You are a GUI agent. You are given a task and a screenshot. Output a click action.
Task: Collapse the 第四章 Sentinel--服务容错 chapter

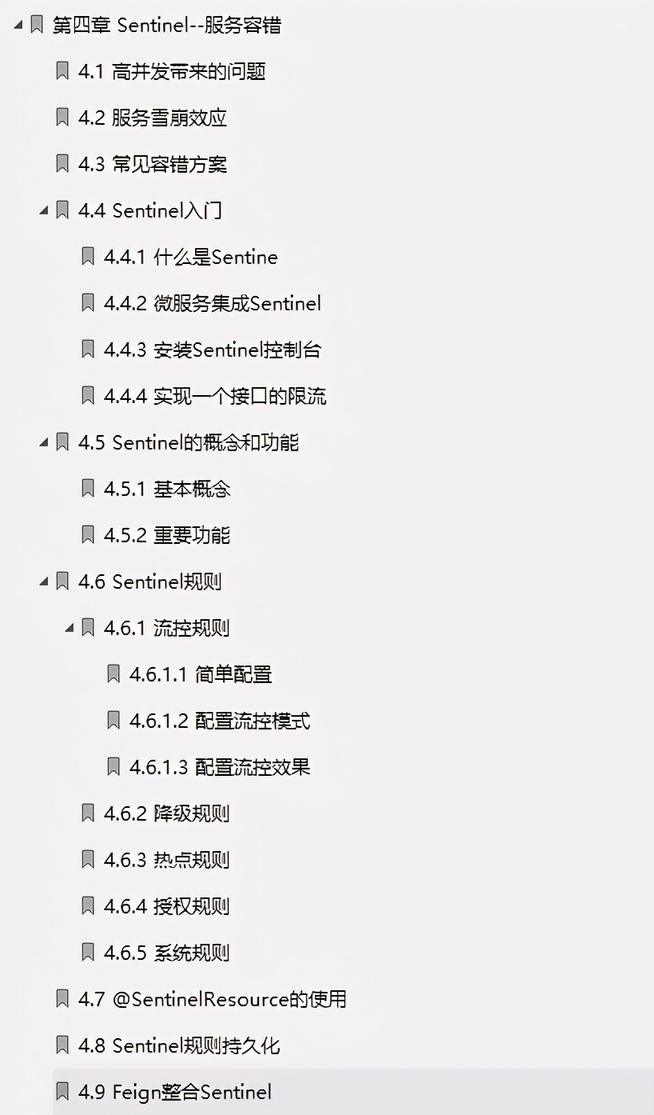coord(18,26)
